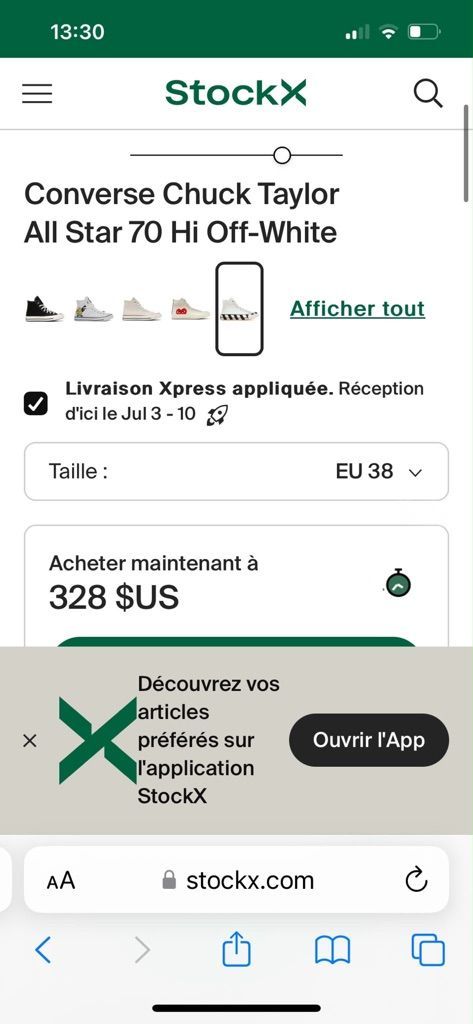
Task: Tap Ouvrir l'App button
Action: [369, 740]
